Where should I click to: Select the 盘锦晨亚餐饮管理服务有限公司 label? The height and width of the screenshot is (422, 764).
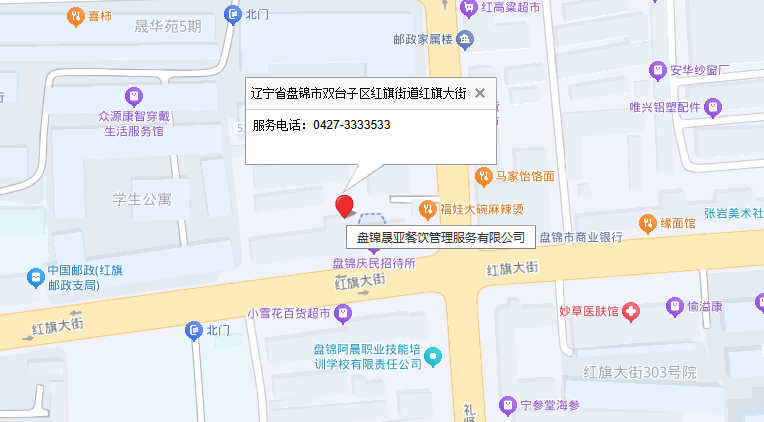[x=441, y=238]
